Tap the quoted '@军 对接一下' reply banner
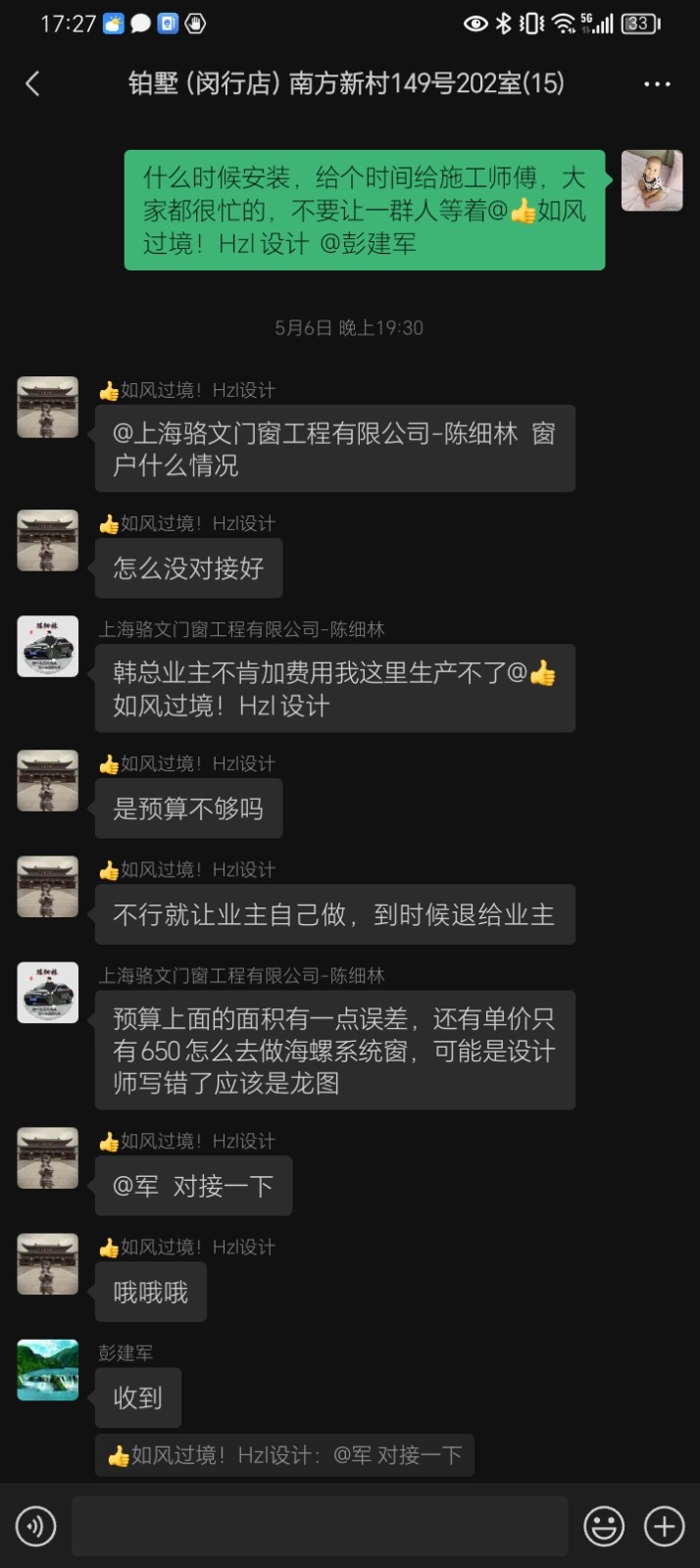Screen dimensions: 700x1568 285,1455
